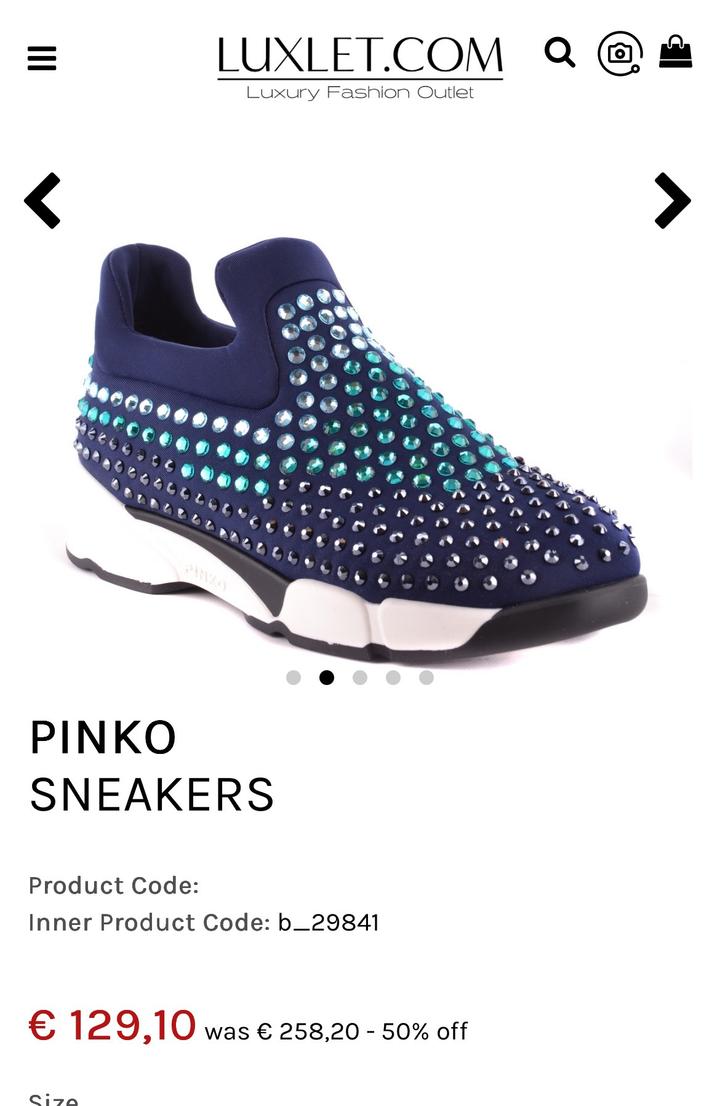
Task: Jump to the first image dot
Action: point(293,678)
